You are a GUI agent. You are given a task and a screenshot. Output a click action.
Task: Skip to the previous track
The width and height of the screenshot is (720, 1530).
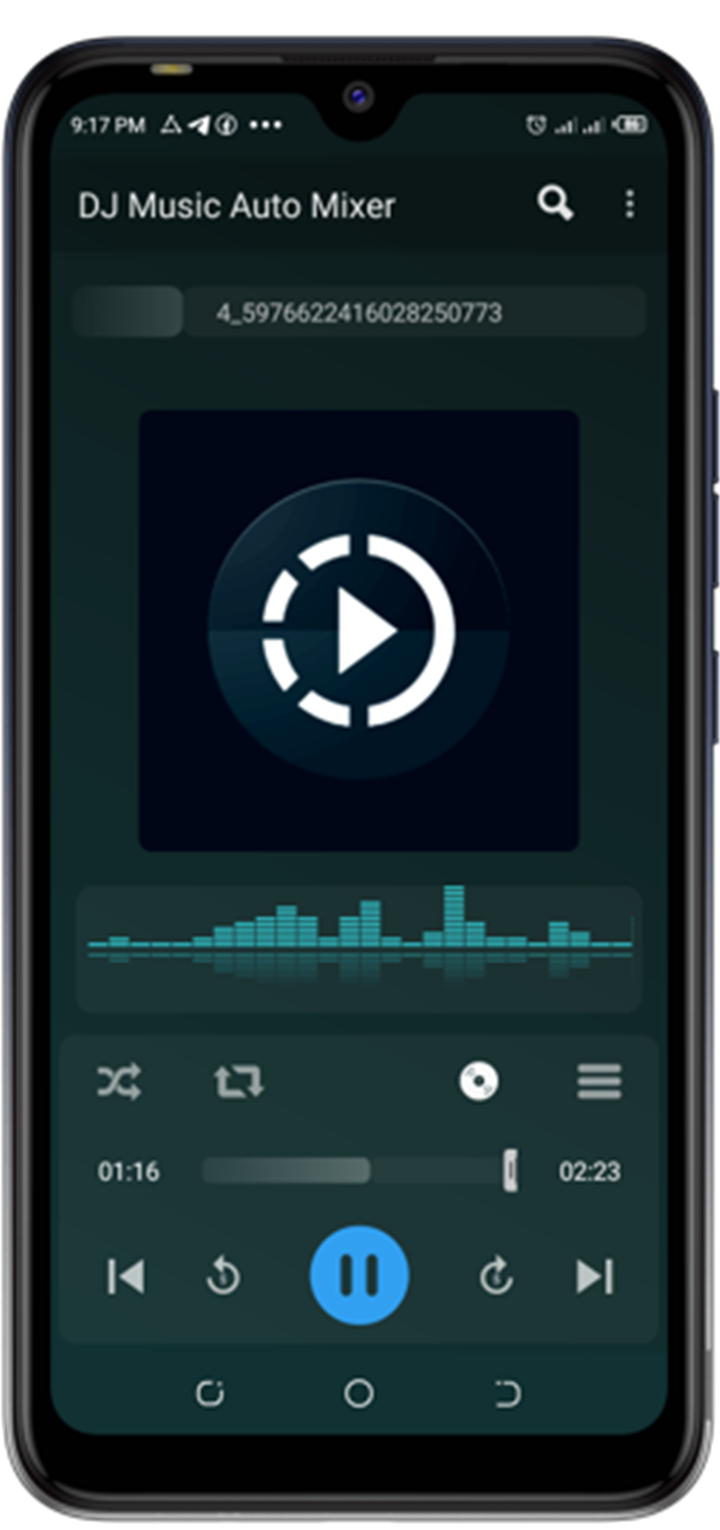126,1276
